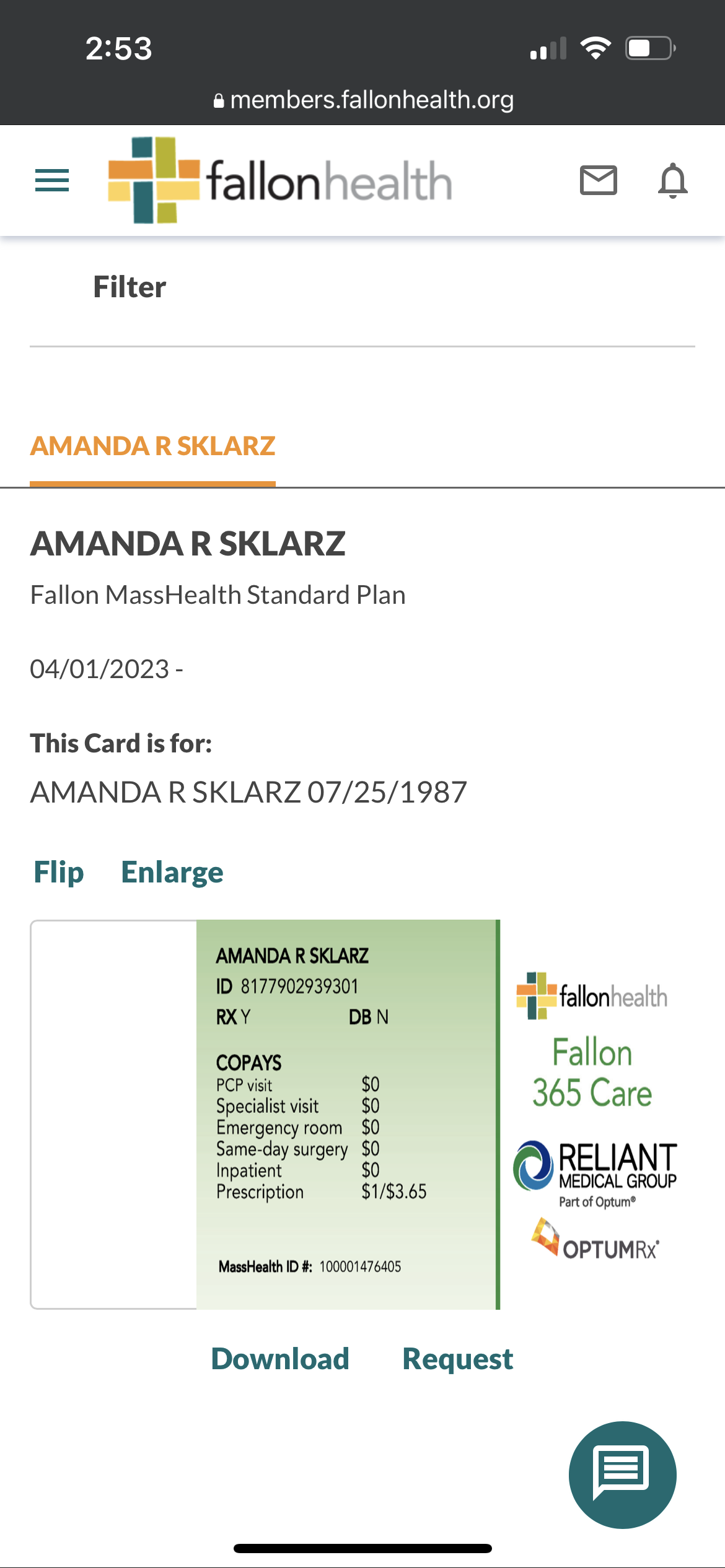
Task: Open the live chat bubble
Action: click(x=622, y=1474)
